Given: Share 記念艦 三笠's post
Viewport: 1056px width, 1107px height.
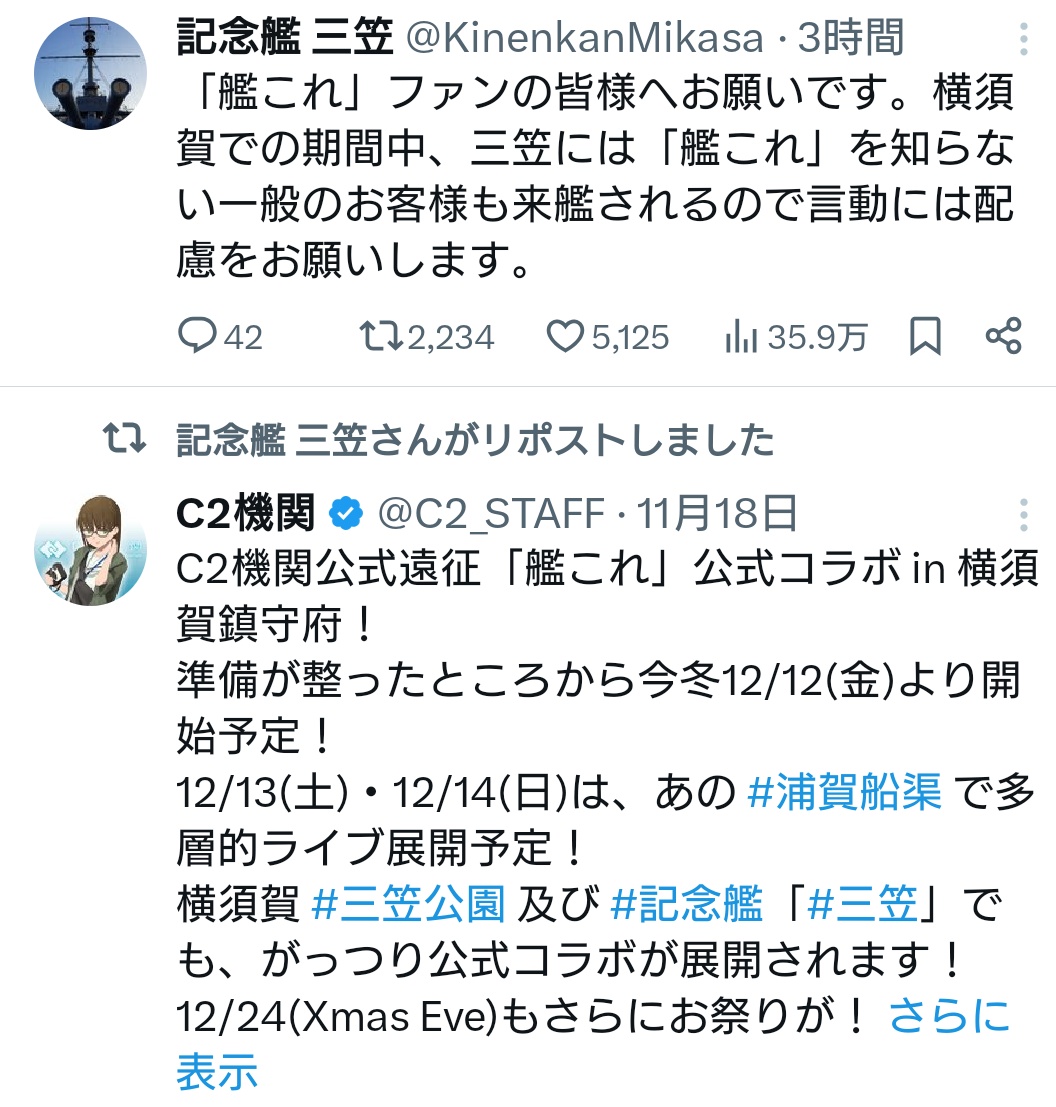Looking at the screenshot, I should pos(1003,338).
